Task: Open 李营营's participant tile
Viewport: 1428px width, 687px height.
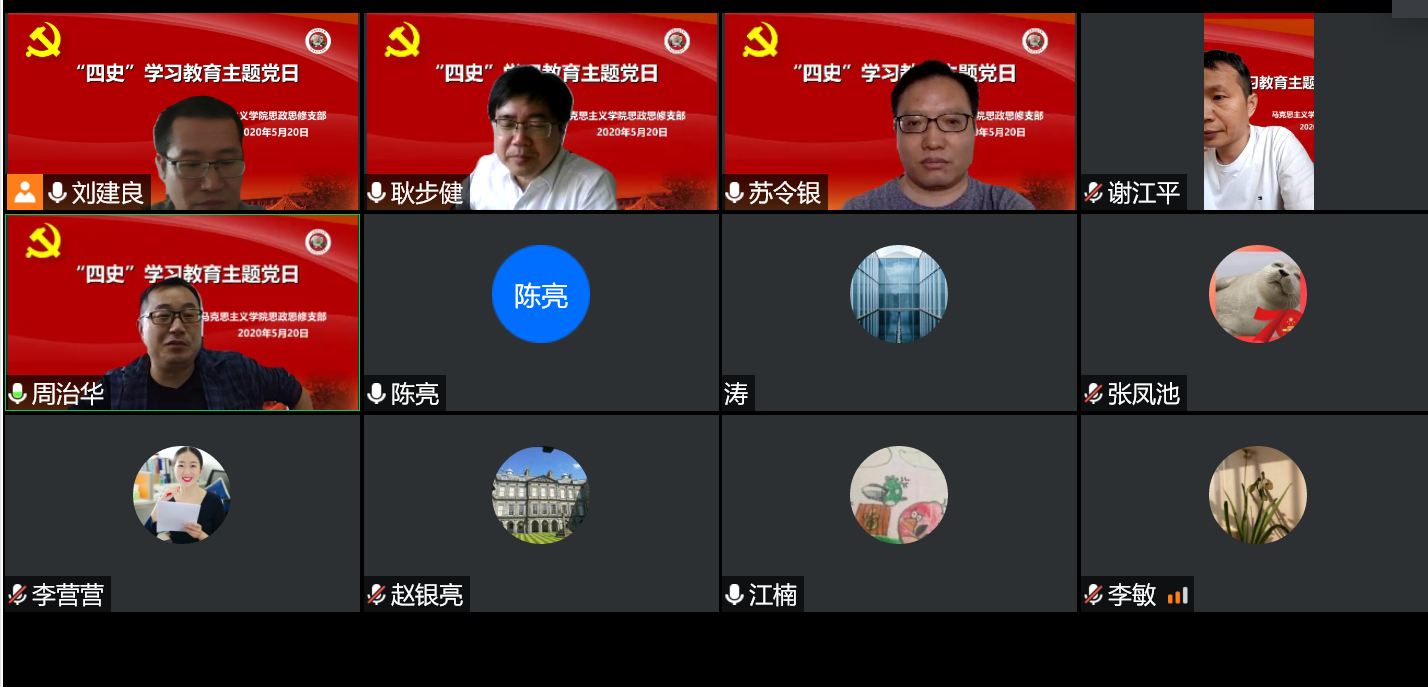Action: (x=182, y=512)
